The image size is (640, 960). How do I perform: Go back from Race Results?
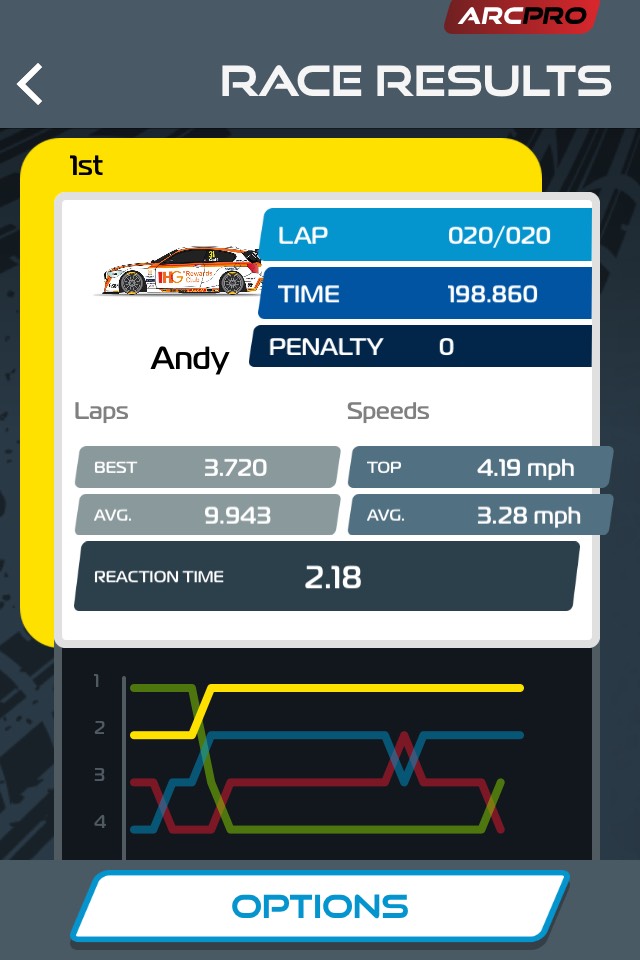31,84
